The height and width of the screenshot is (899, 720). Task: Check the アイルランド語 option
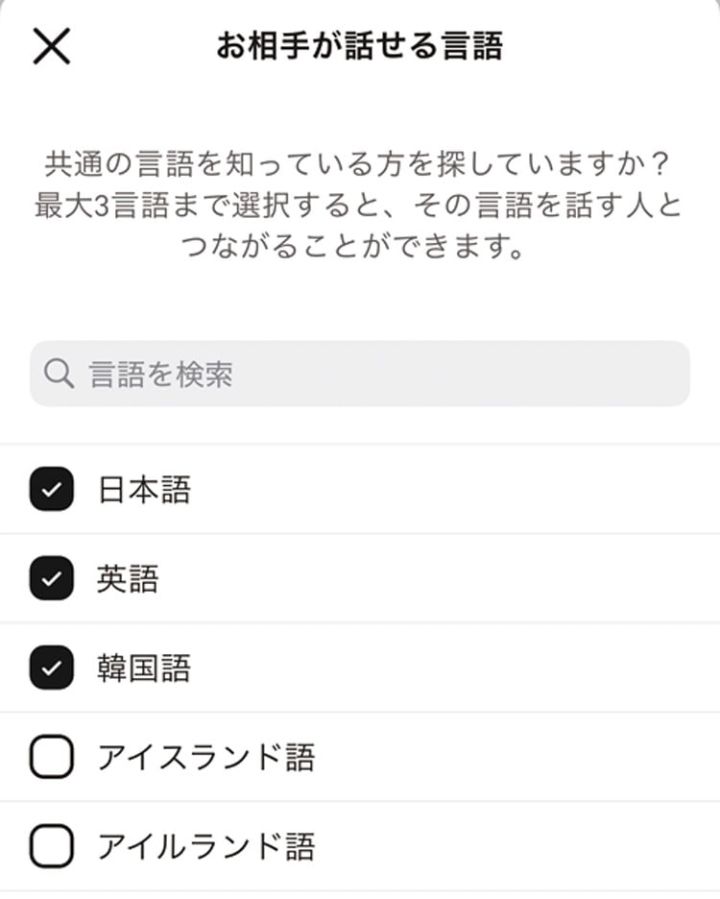click(x=51, y=847)
